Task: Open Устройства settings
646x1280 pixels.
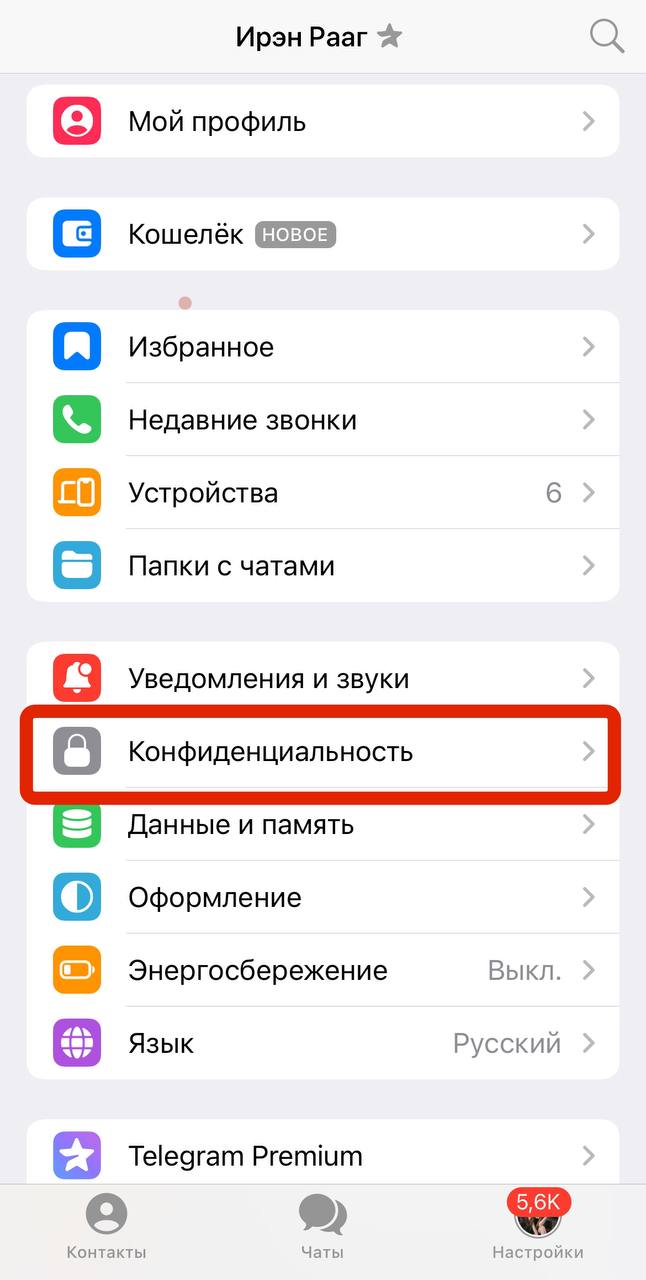Action: 322,493
